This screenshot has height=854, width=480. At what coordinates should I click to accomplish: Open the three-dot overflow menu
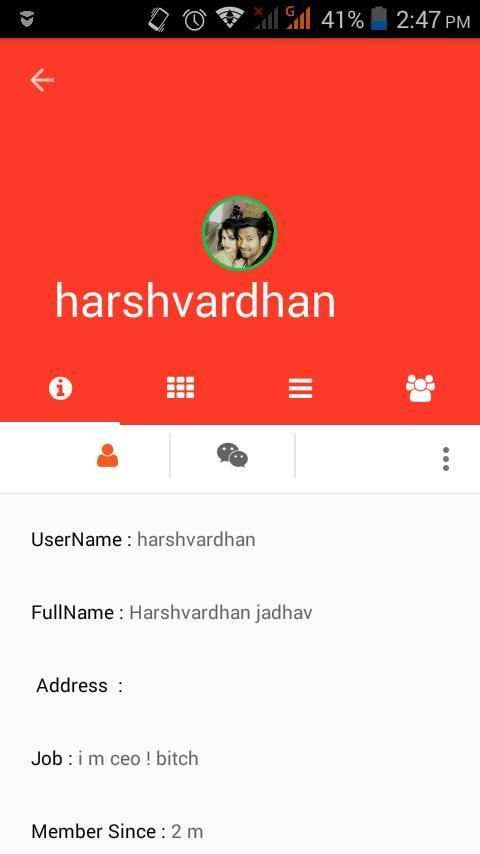446,459
